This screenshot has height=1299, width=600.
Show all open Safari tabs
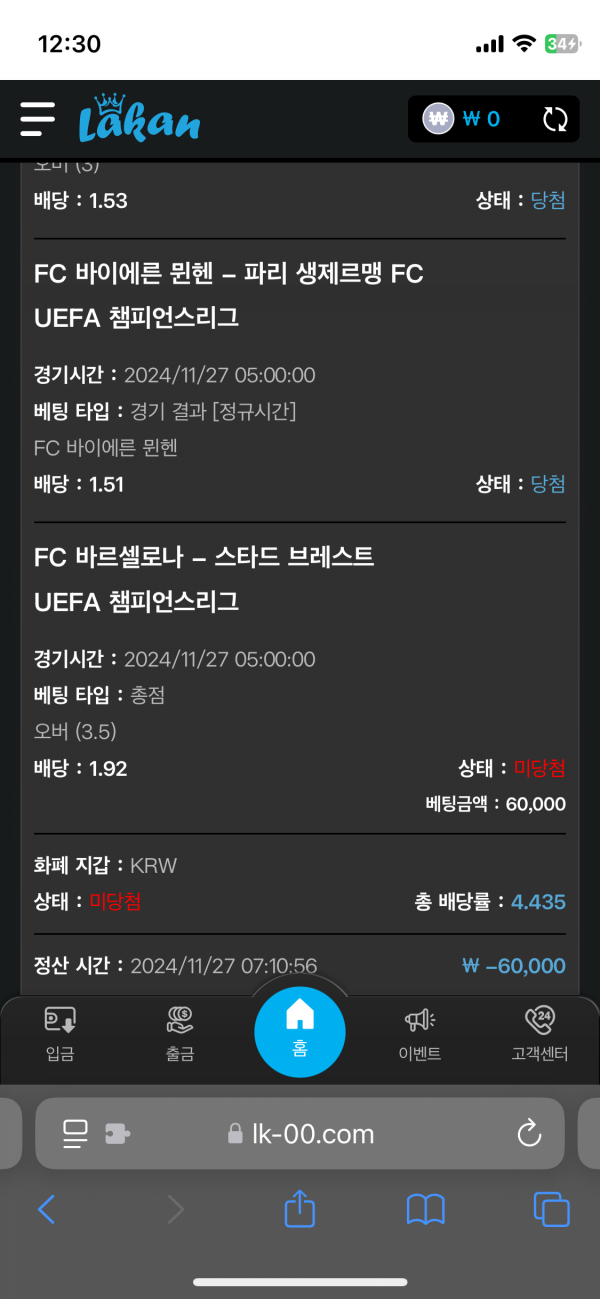[x=551, y=1210]
